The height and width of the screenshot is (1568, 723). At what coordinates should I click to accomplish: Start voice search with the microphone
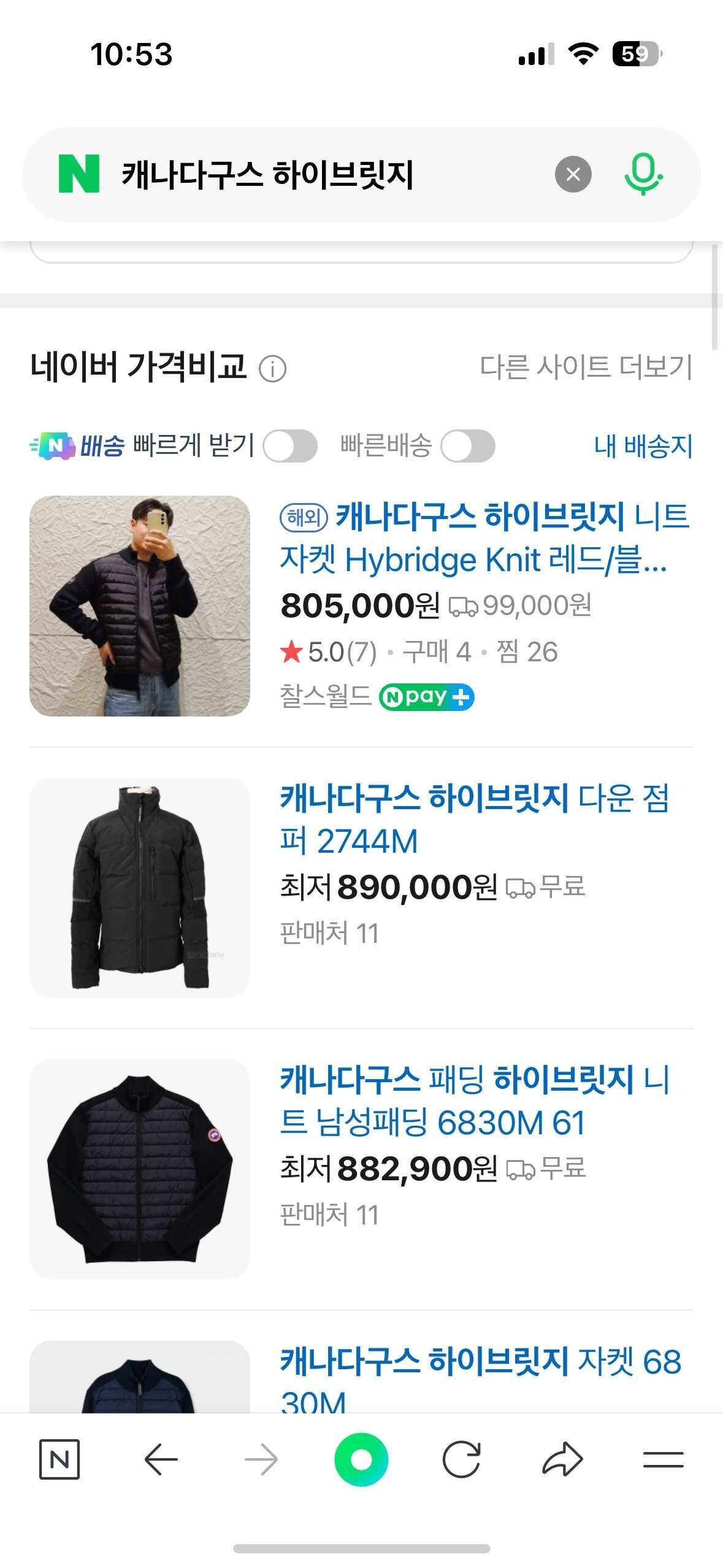coord(643,175)
